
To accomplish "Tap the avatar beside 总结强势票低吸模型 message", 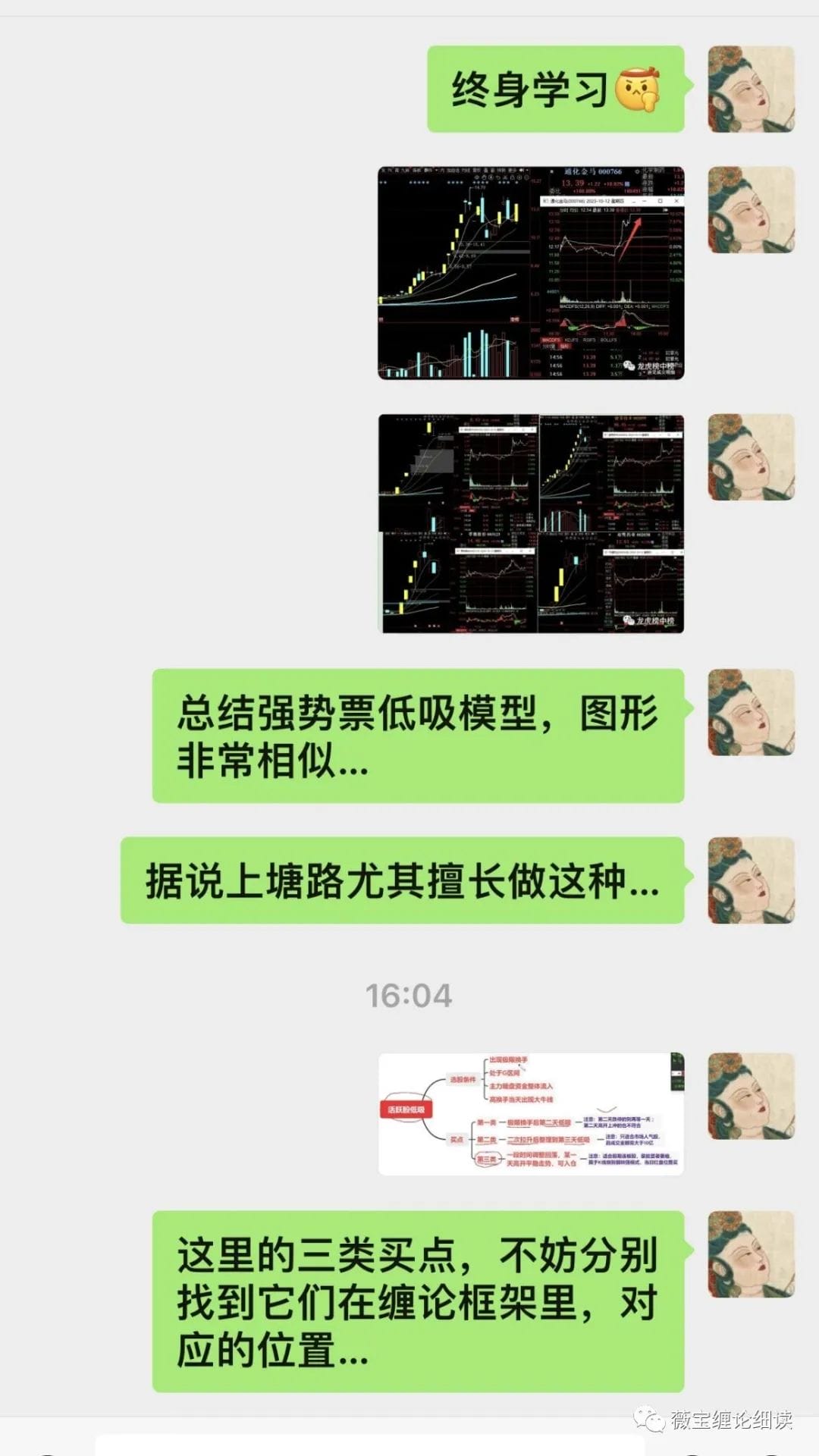I will tap(751, 712).
